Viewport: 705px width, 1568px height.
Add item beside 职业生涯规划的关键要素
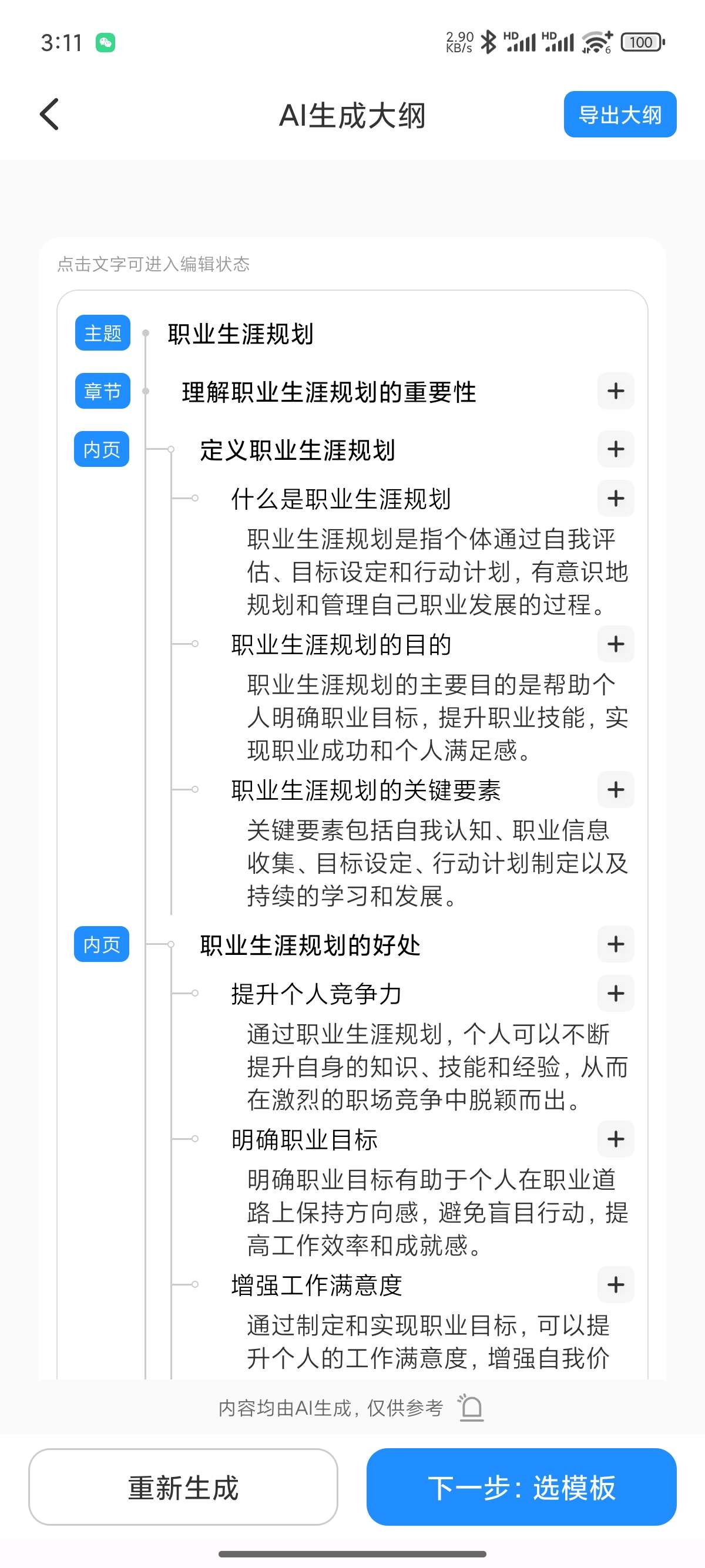point(616,789)
